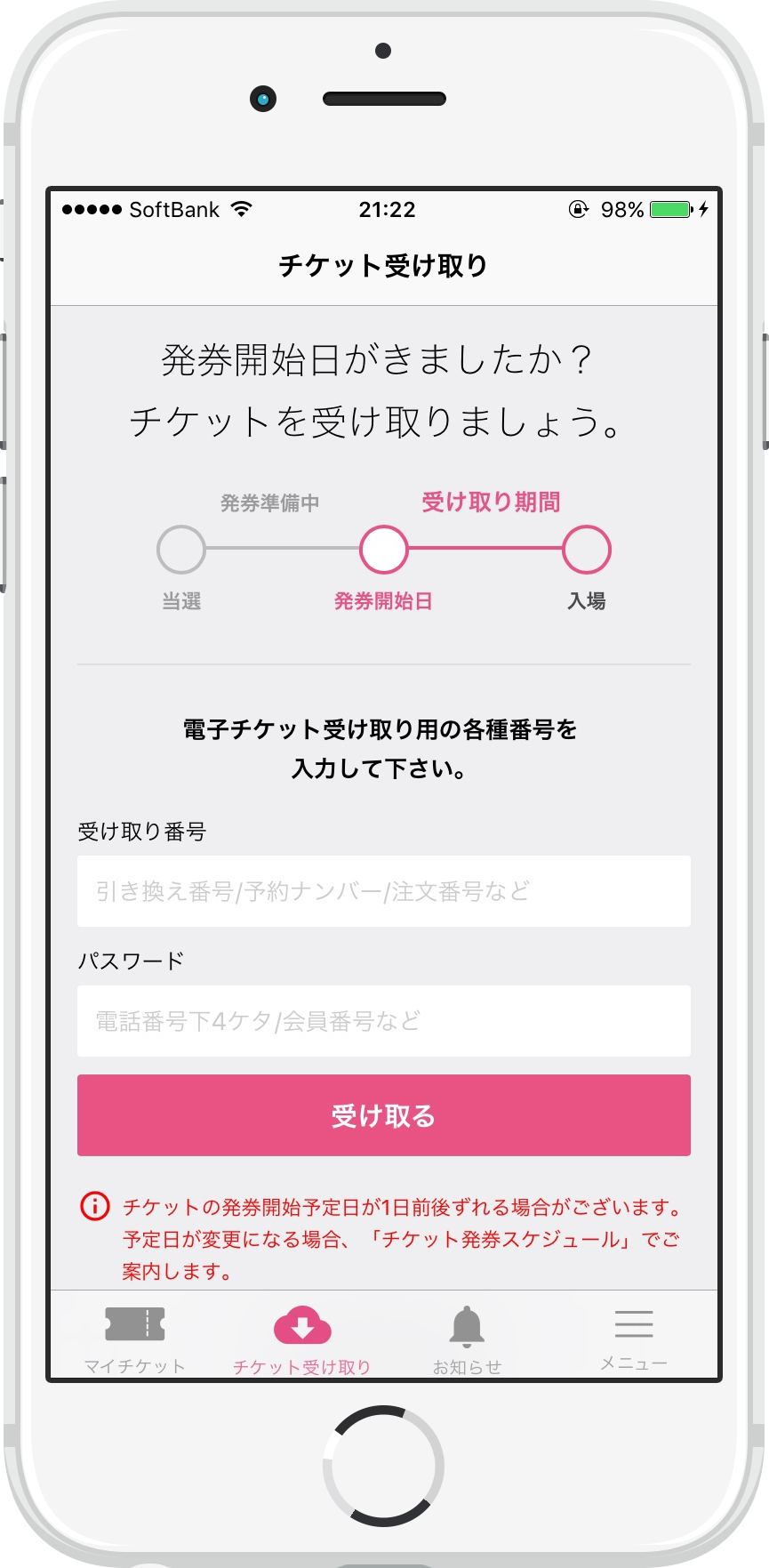Tap the 受け取り番号 input field
This screenshot has width=769, height=1568.
pyautogui.click(x=383, y=891)
